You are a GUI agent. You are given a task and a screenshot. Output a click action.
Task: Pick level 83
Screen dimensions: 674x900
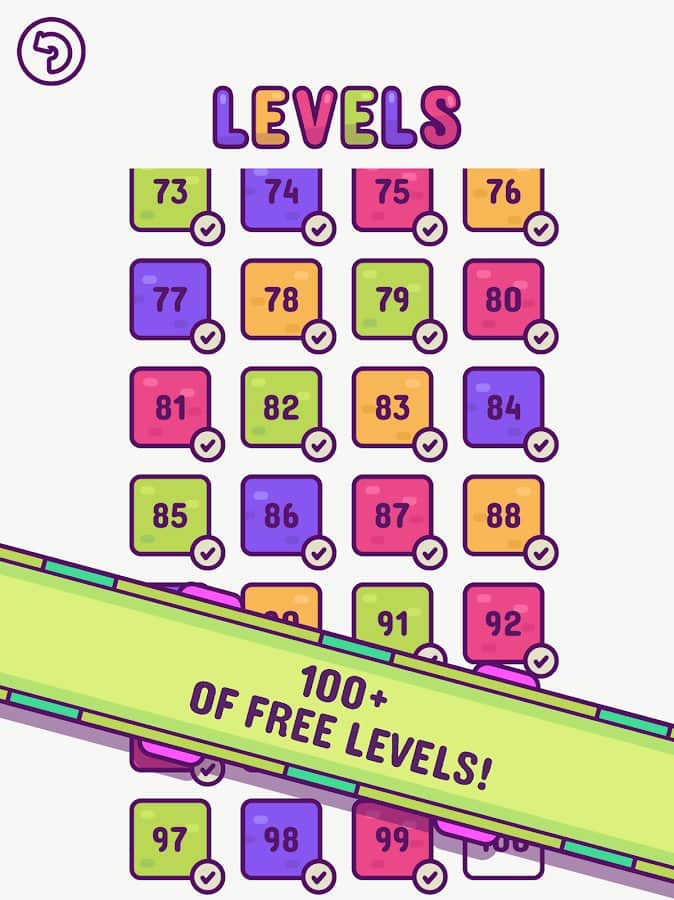point(392,407)
